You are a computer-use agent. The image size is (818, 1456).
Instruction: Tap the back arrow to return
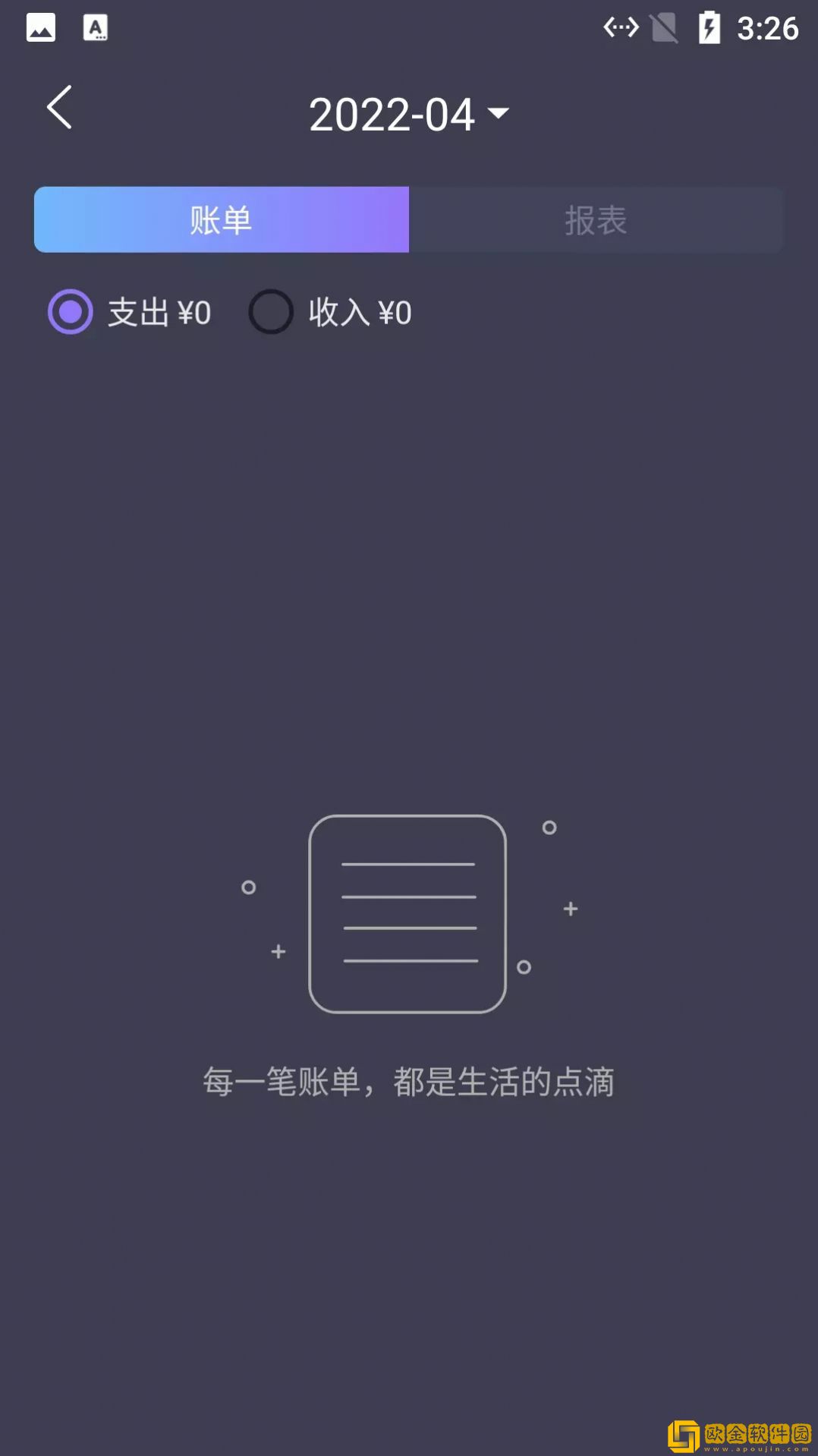[x=59, y=108]
